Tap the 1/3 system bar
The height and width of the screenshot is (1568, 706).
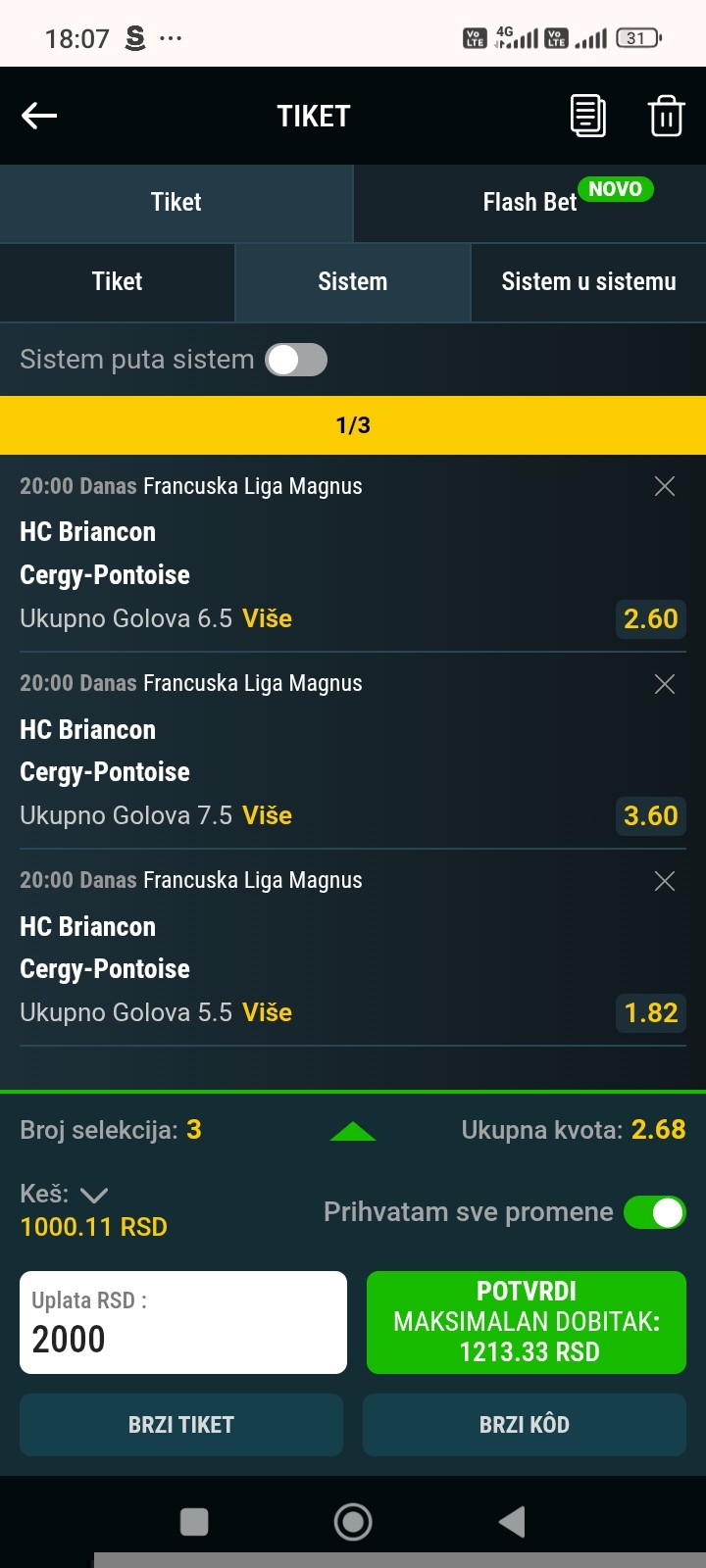click(353, 425)
